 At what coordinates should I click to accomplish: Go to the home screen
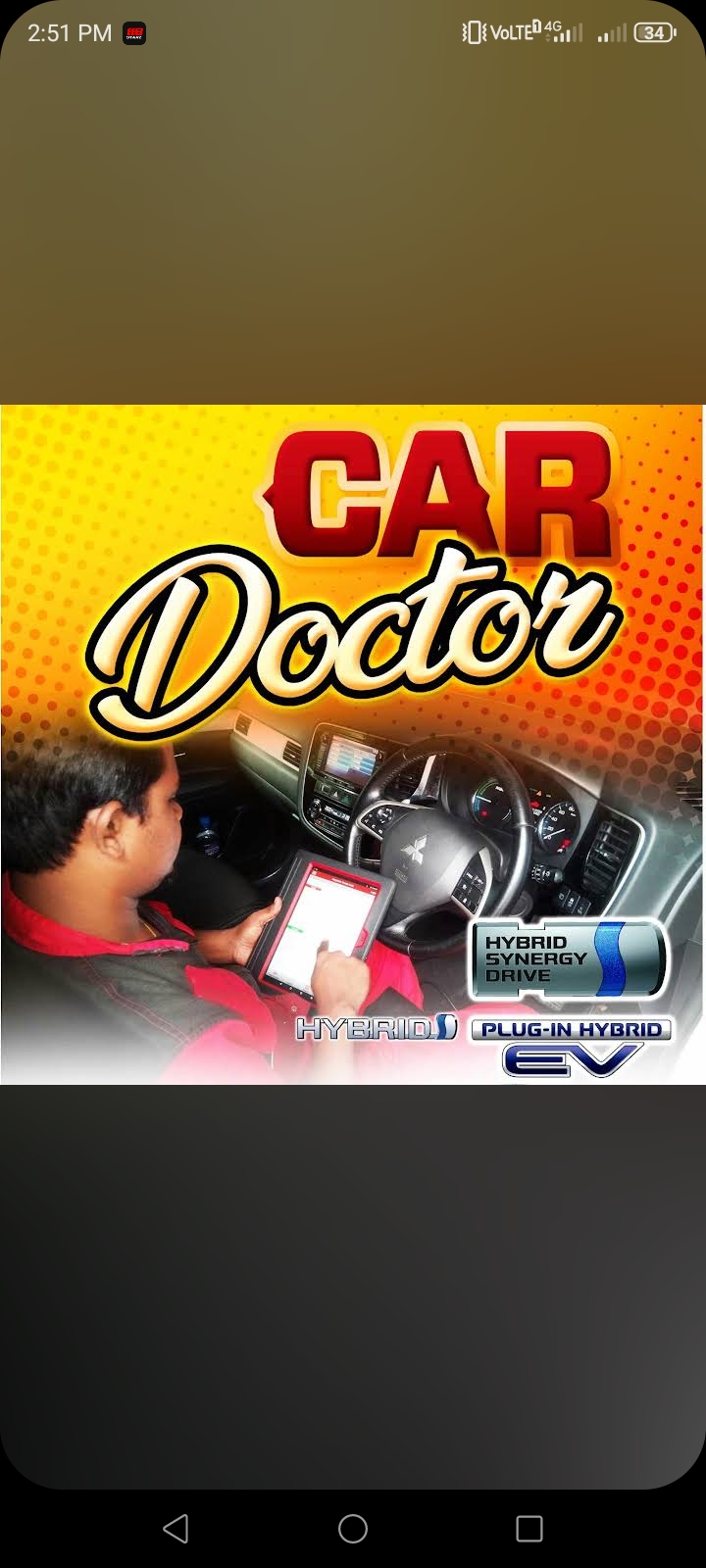pos(353,1528)
